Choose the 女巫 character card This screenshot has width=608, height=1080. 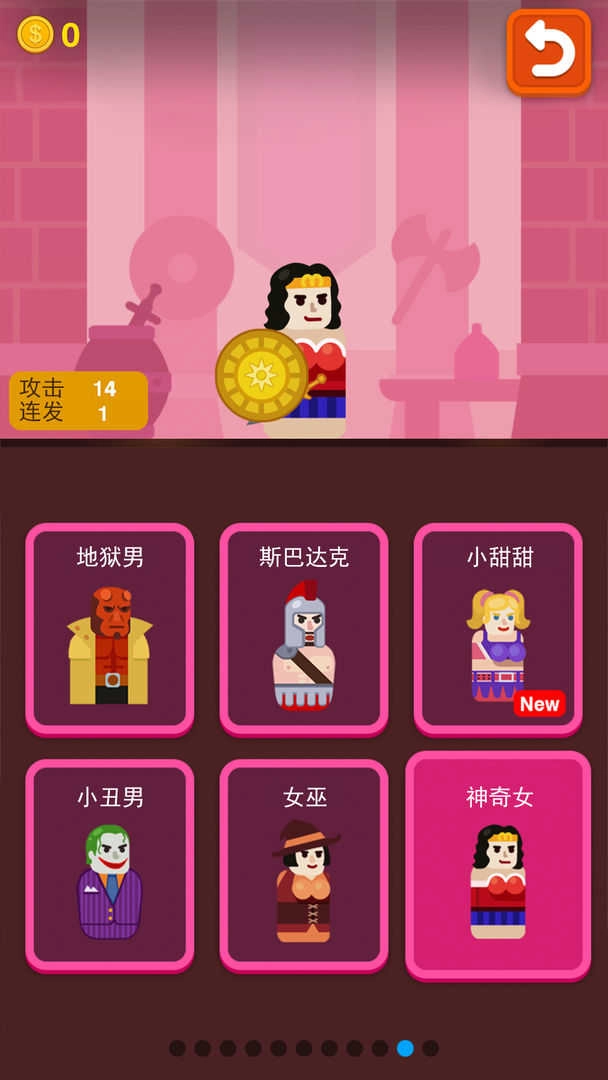(304, 864)
